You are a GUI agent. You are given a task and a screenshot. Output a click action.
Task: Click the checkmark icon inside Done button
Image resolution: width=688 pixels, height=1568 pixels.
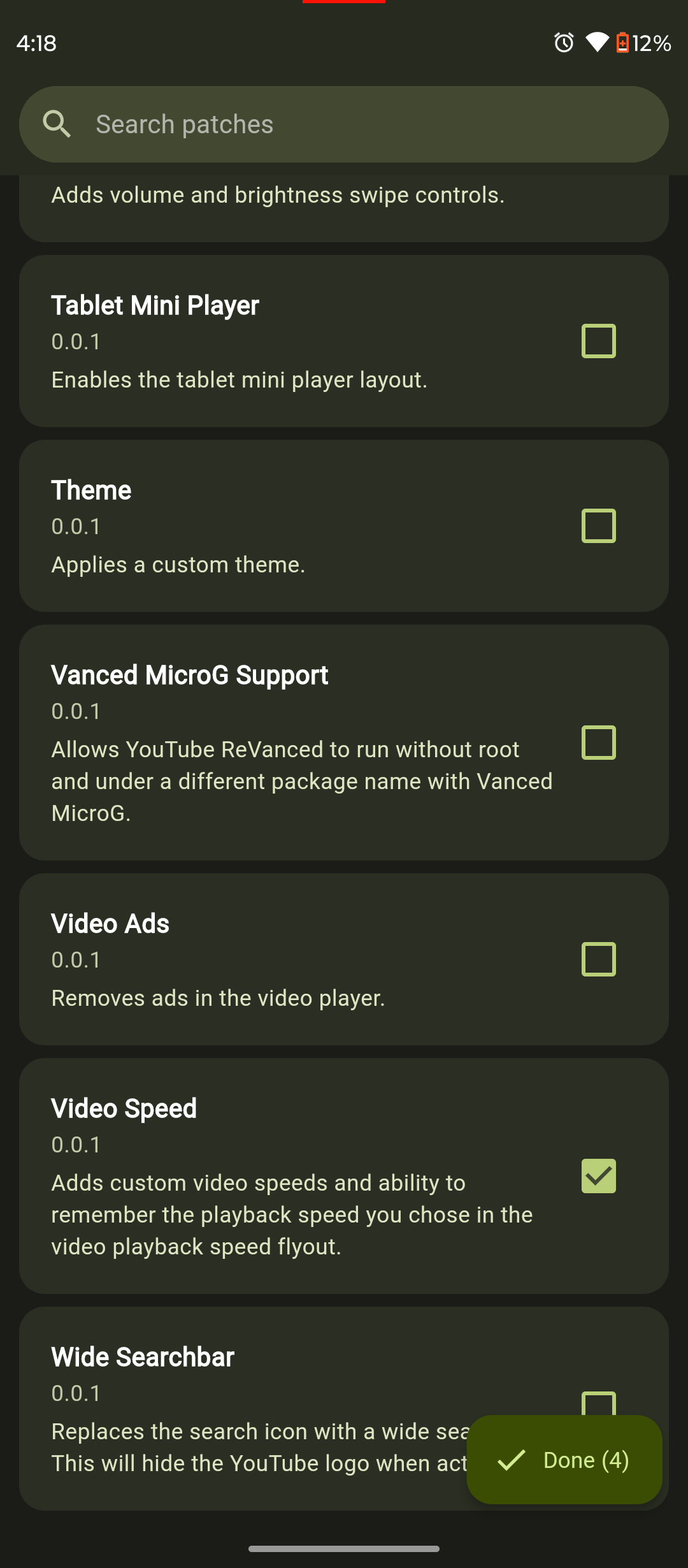(x=510, y=1459)
